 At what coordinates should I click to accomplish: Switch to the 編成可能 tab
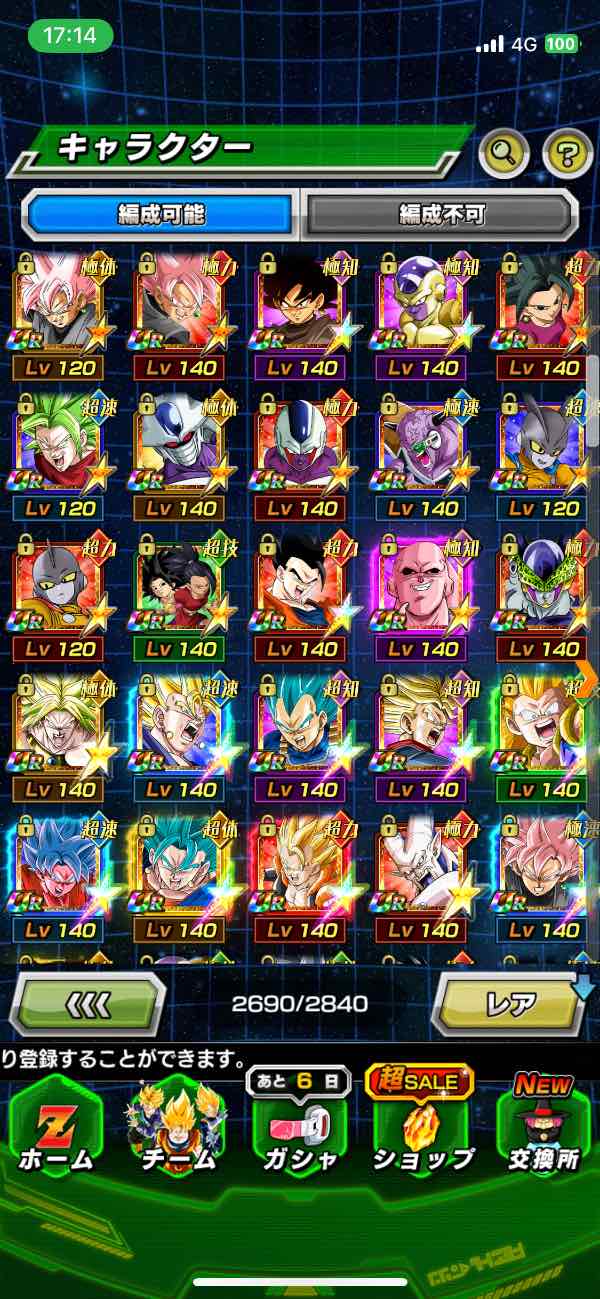click(x=161, y=214)
